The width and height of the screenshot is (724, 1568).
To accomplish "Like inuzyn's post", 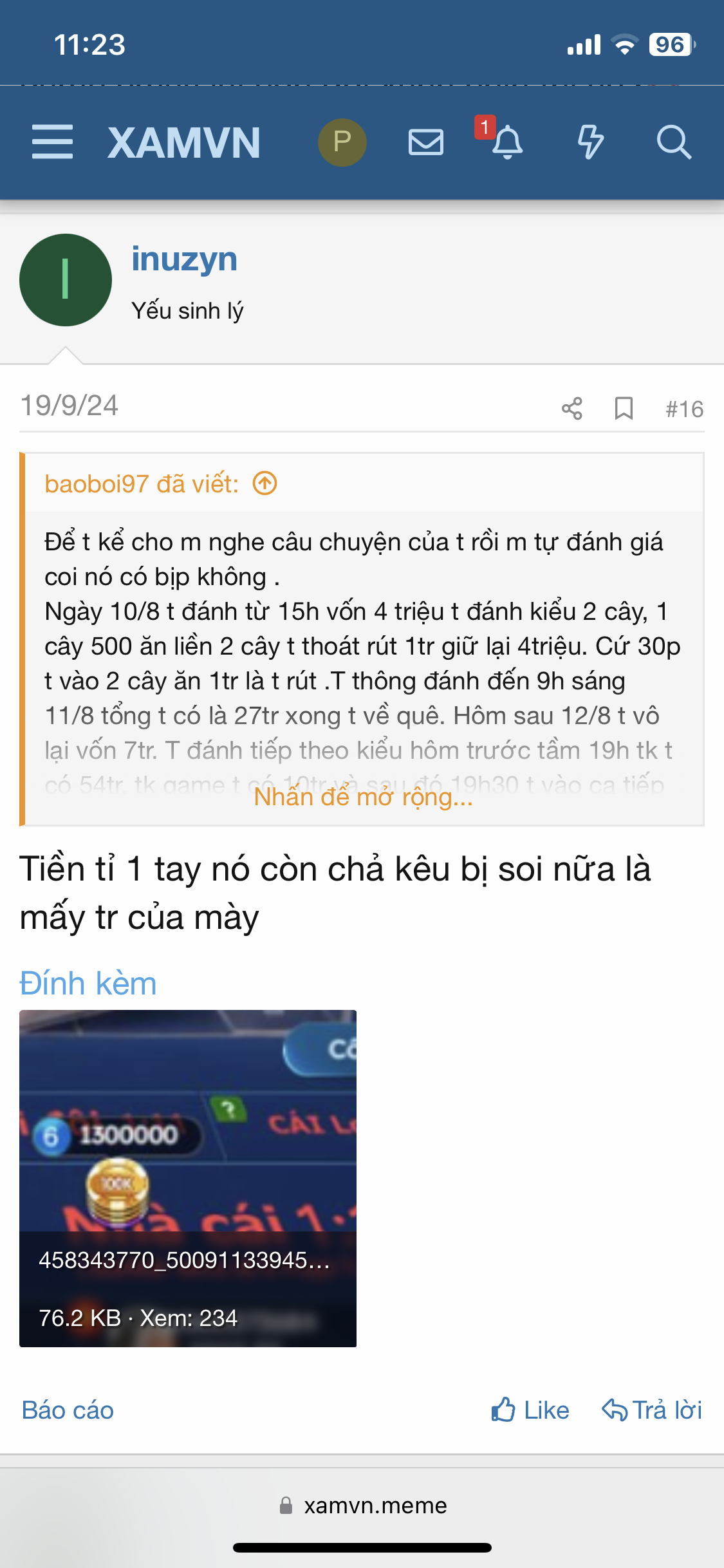I will (x=530, y=1410).
